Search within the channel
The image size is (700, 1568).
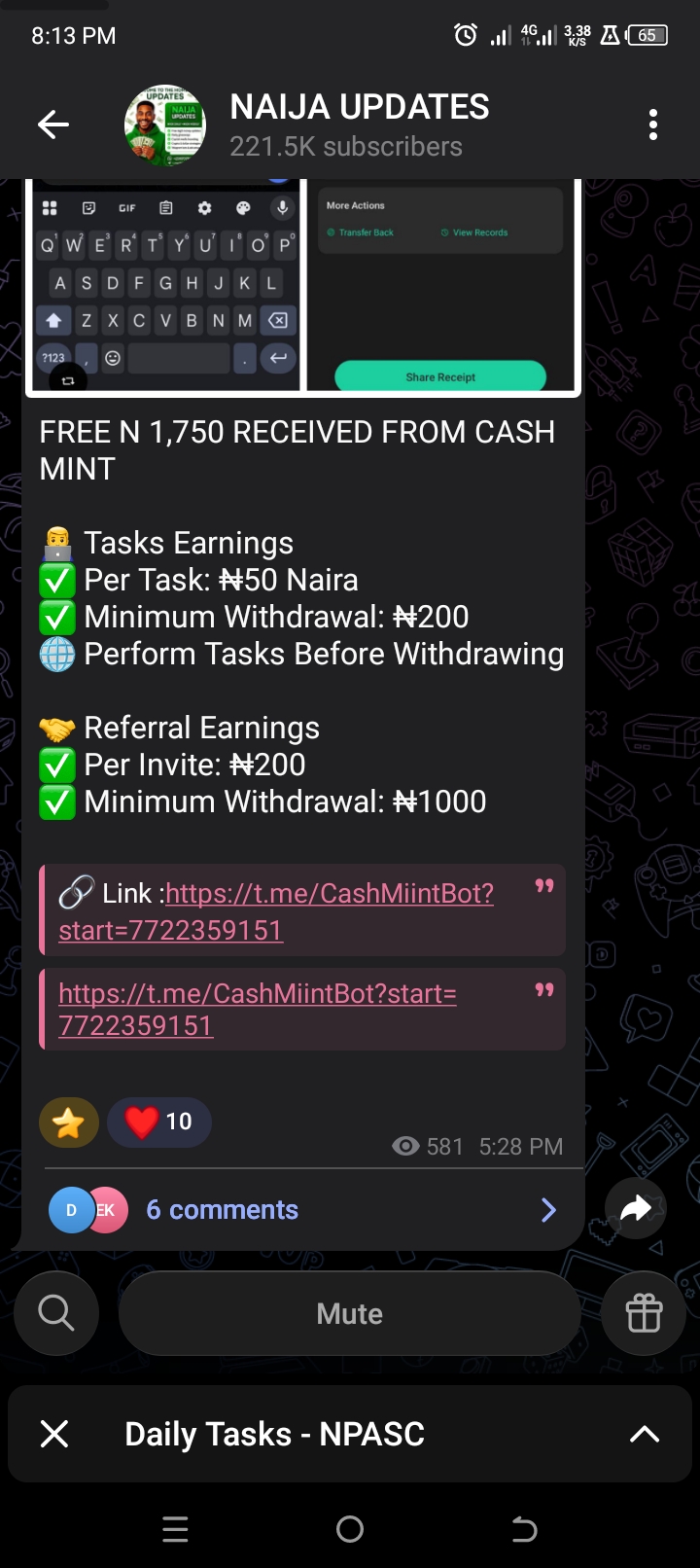coord(56,1313)
